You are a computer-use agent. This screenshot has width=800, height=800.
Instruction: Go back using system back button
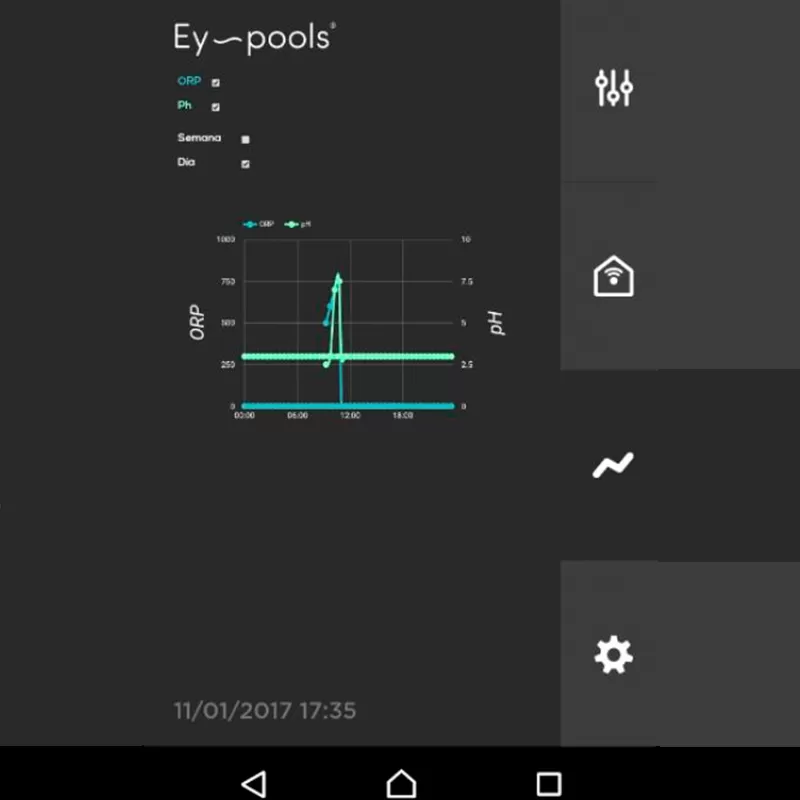click(254, 783)
